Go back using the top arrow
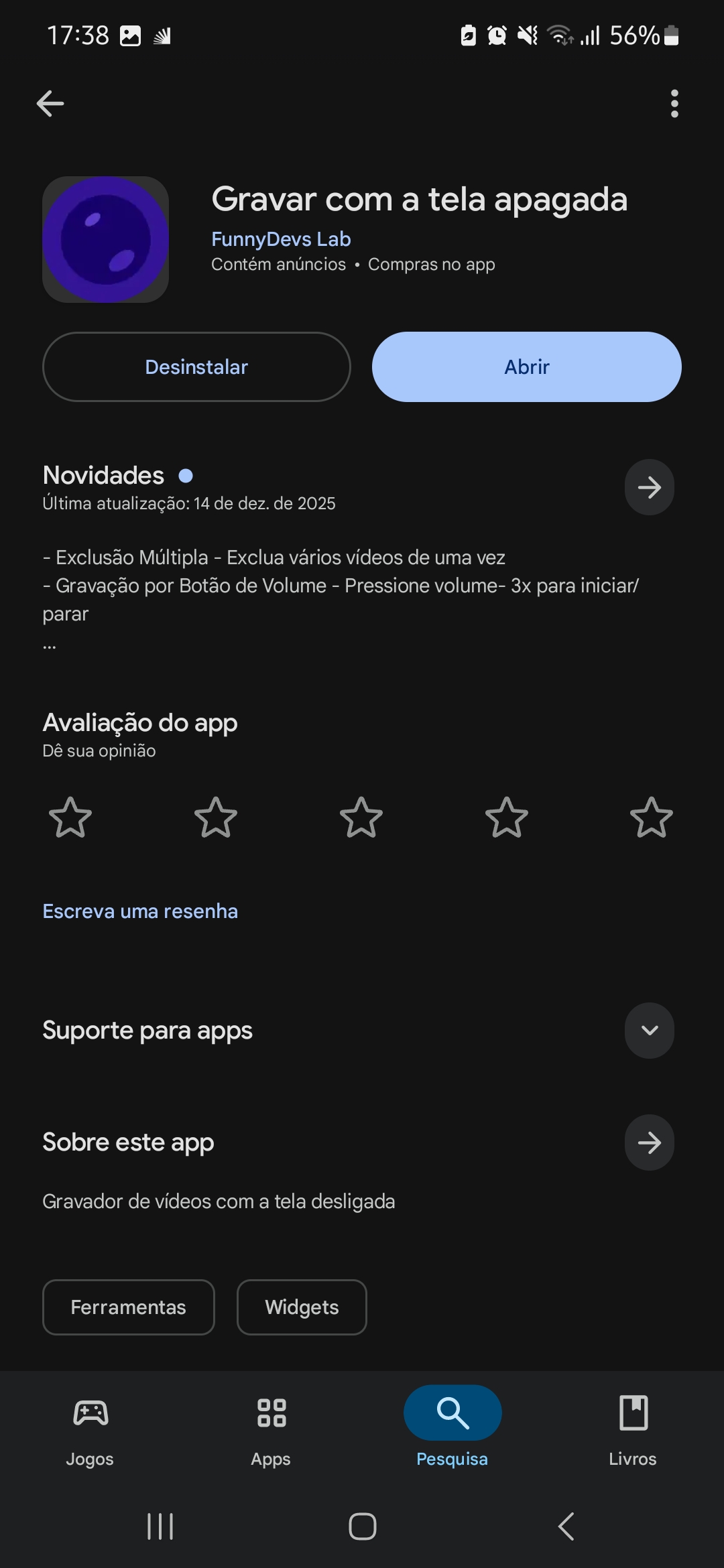The width and height of the screenshot is (724, 1568). coord(50,104)
